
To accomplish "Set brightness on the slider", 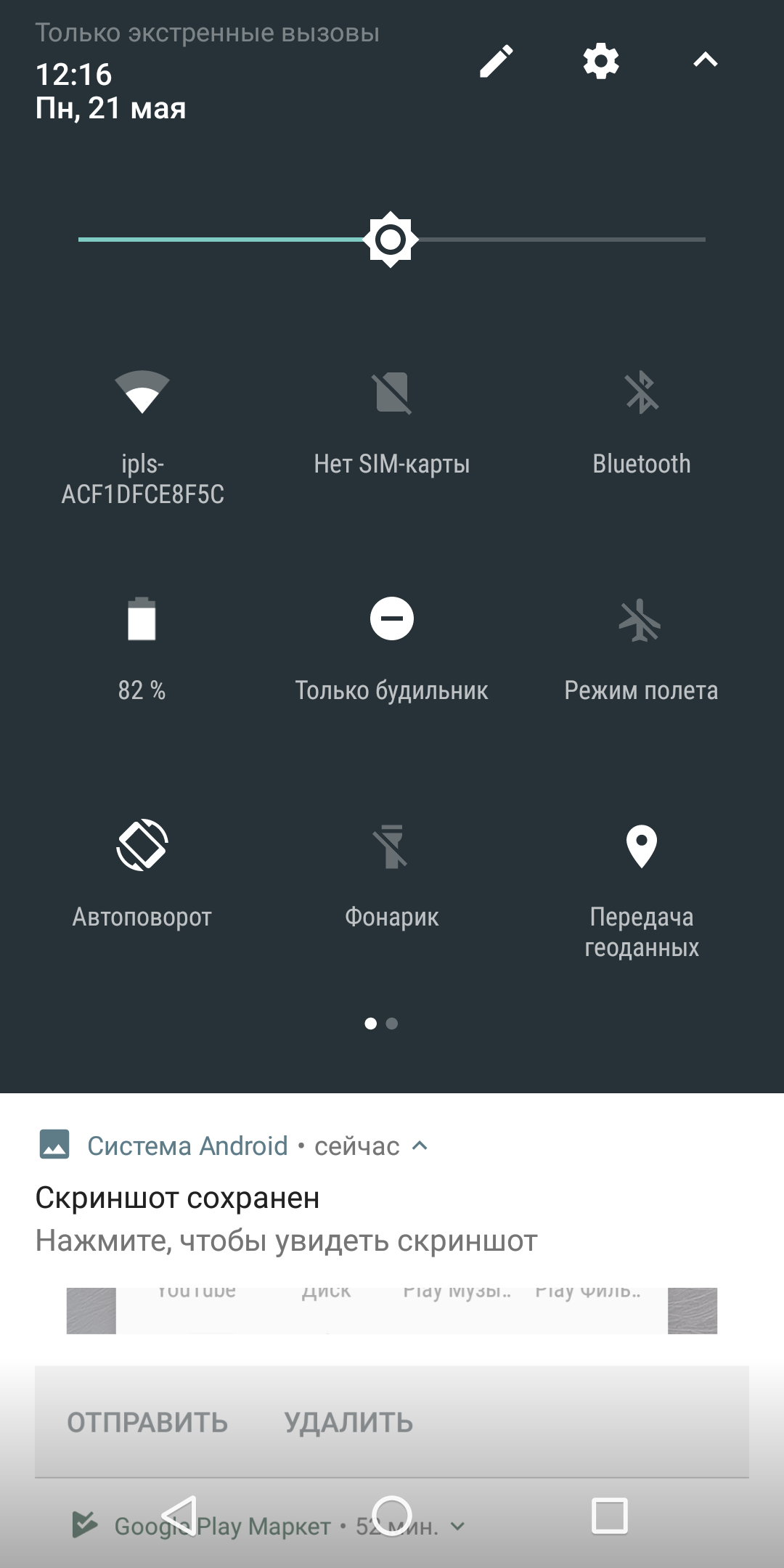I will point(392,240).
